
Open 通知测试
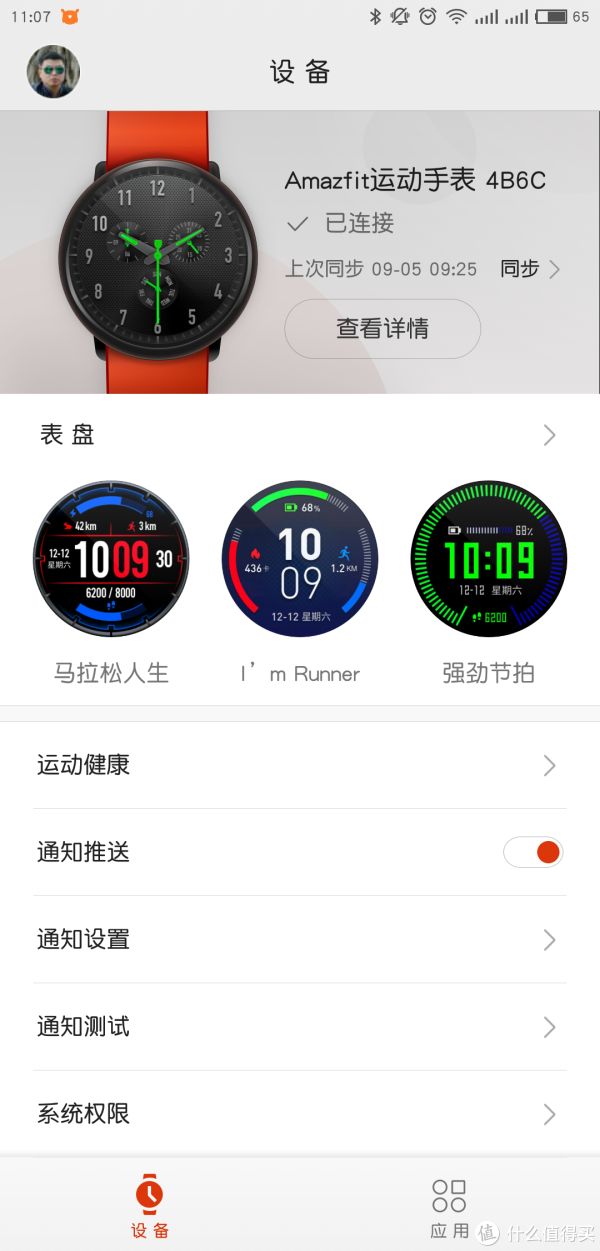click(x=300, y=1027)
